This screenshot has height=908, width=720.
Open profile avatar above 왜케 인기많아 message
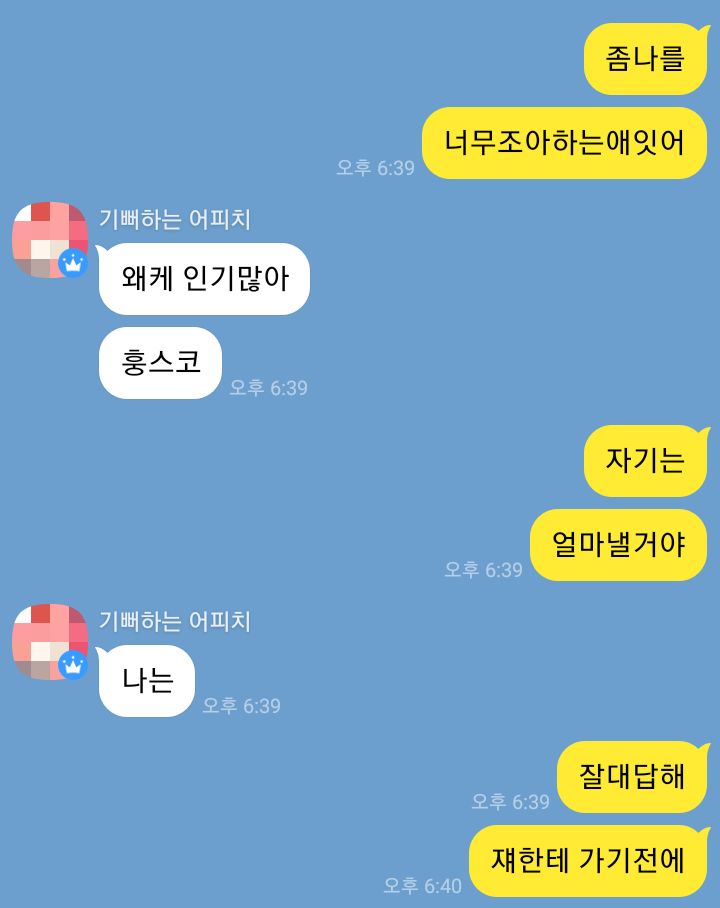[49, 240]
